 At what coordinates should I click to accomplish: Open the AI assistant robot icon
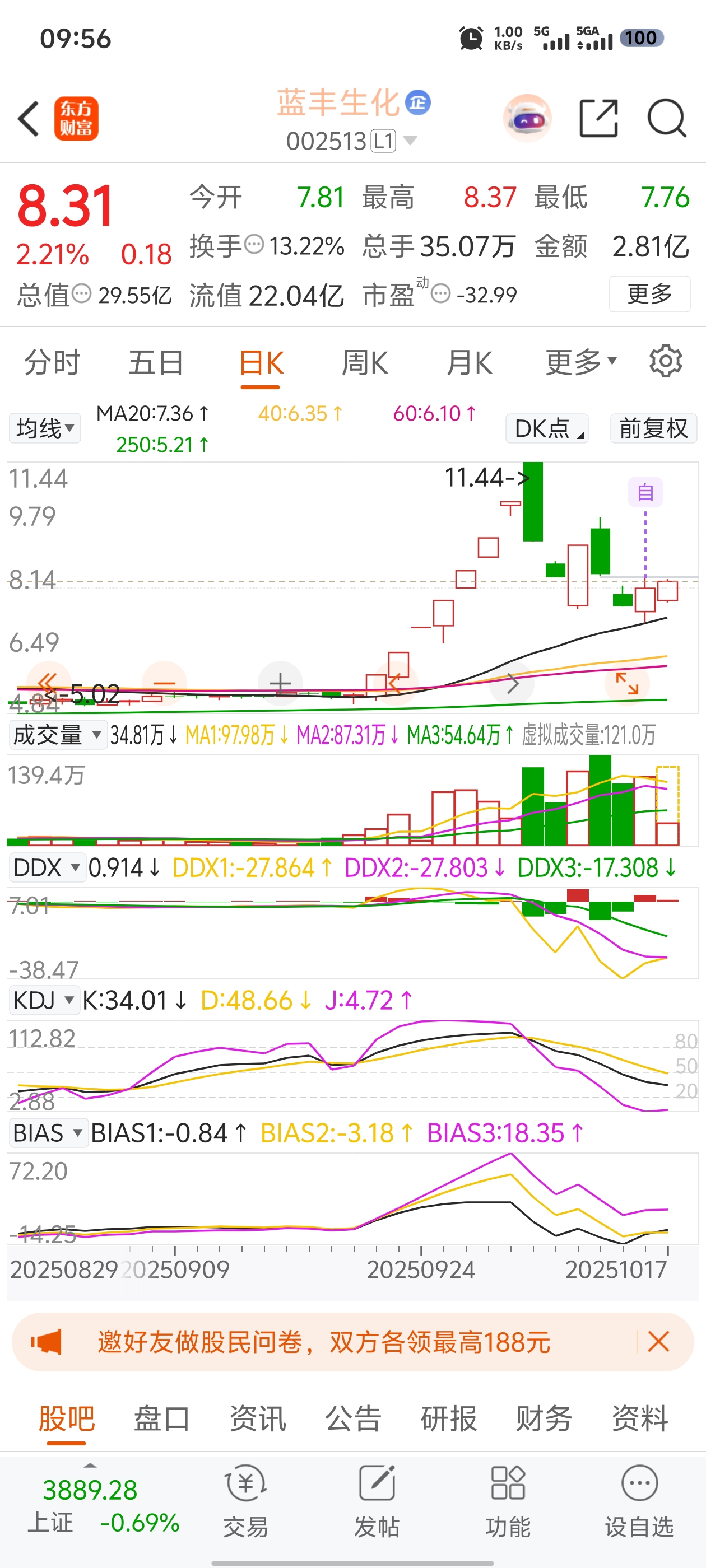click(x=527, y=118)
